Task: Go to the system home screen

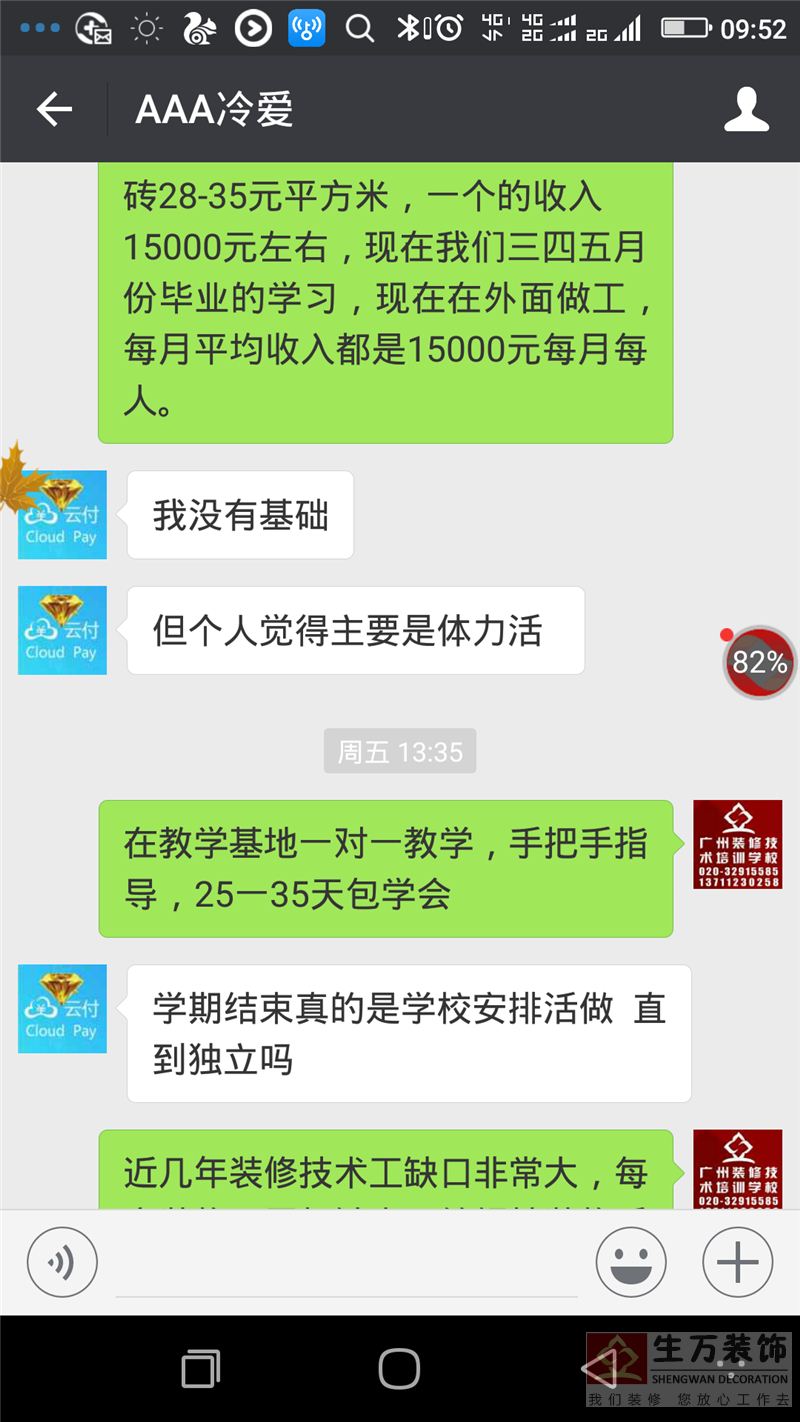Action: point(399,1368)
